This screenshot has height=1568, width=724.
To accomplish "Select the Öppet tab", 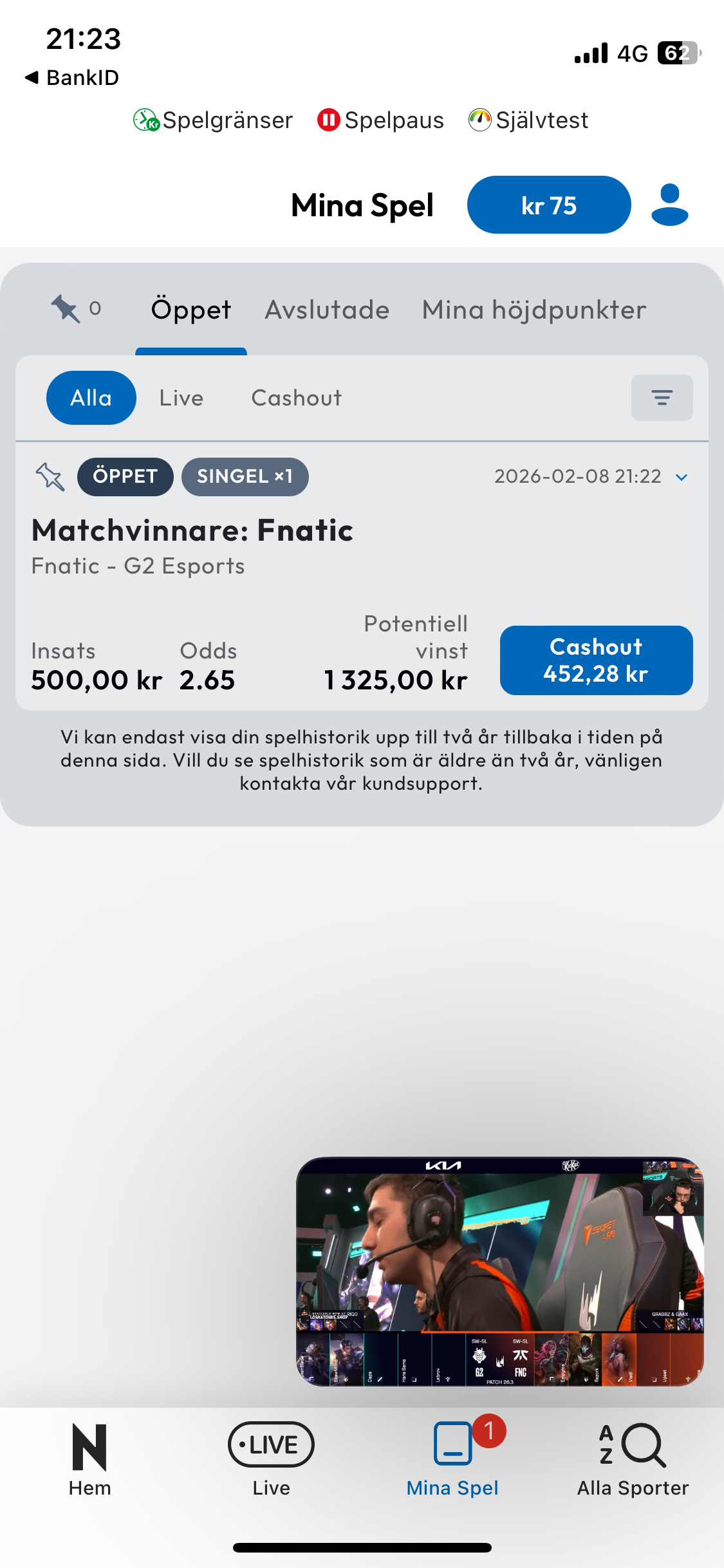I will pos(190,310).
